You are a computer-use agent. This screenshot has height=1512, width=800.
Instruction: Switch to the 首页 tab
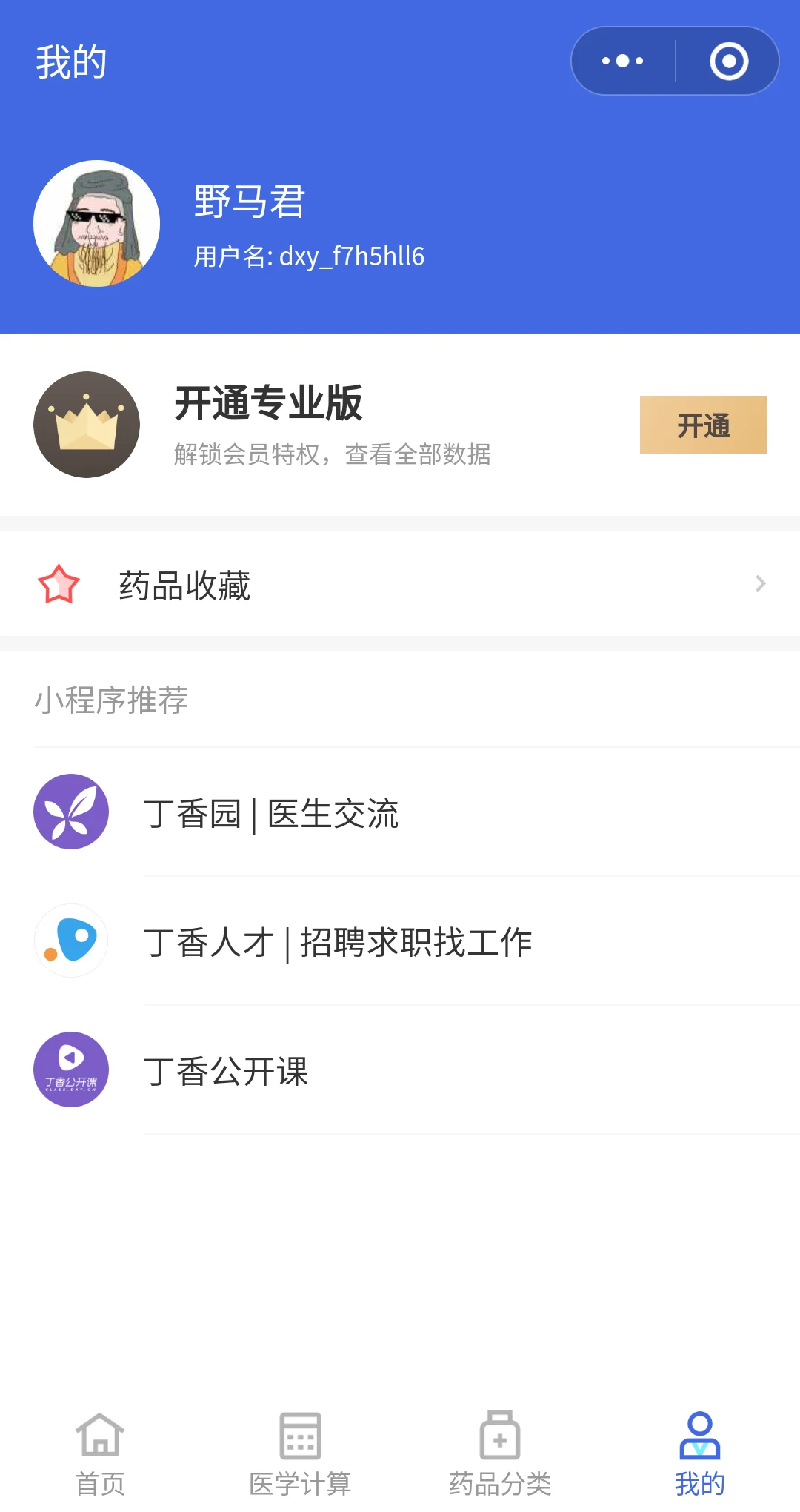click(100, 1453)
